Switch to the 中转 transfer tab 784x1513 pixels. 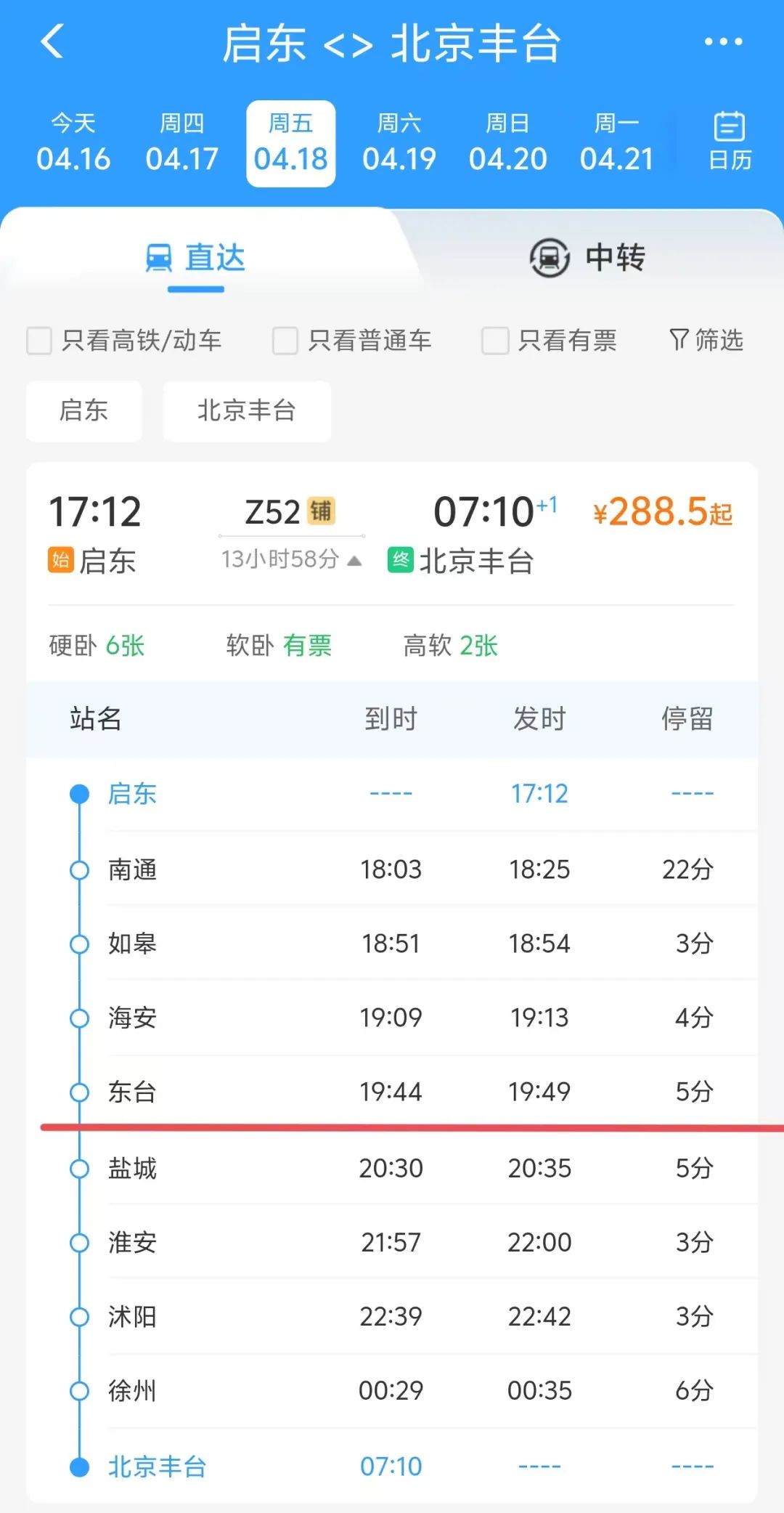[587, 258]
